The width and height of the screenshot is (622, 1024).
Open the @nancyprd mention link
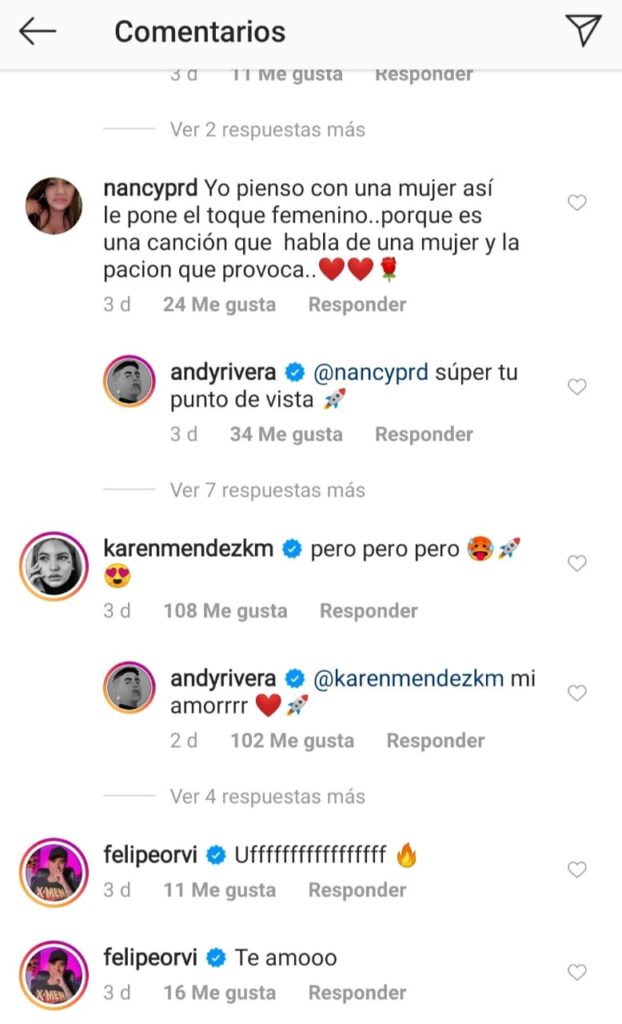click(371, 373)
